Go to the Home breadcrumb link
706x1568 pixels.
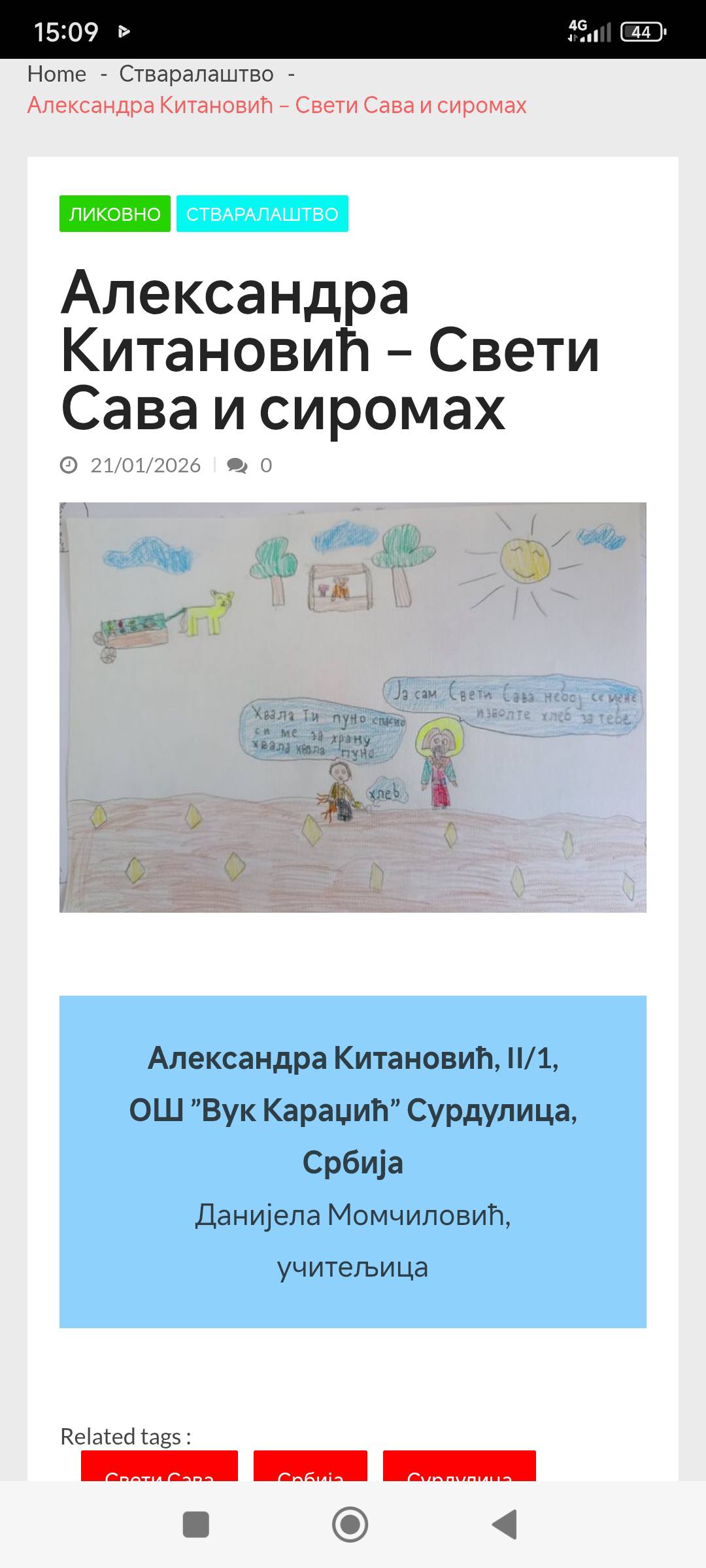(x=57, y=74)
